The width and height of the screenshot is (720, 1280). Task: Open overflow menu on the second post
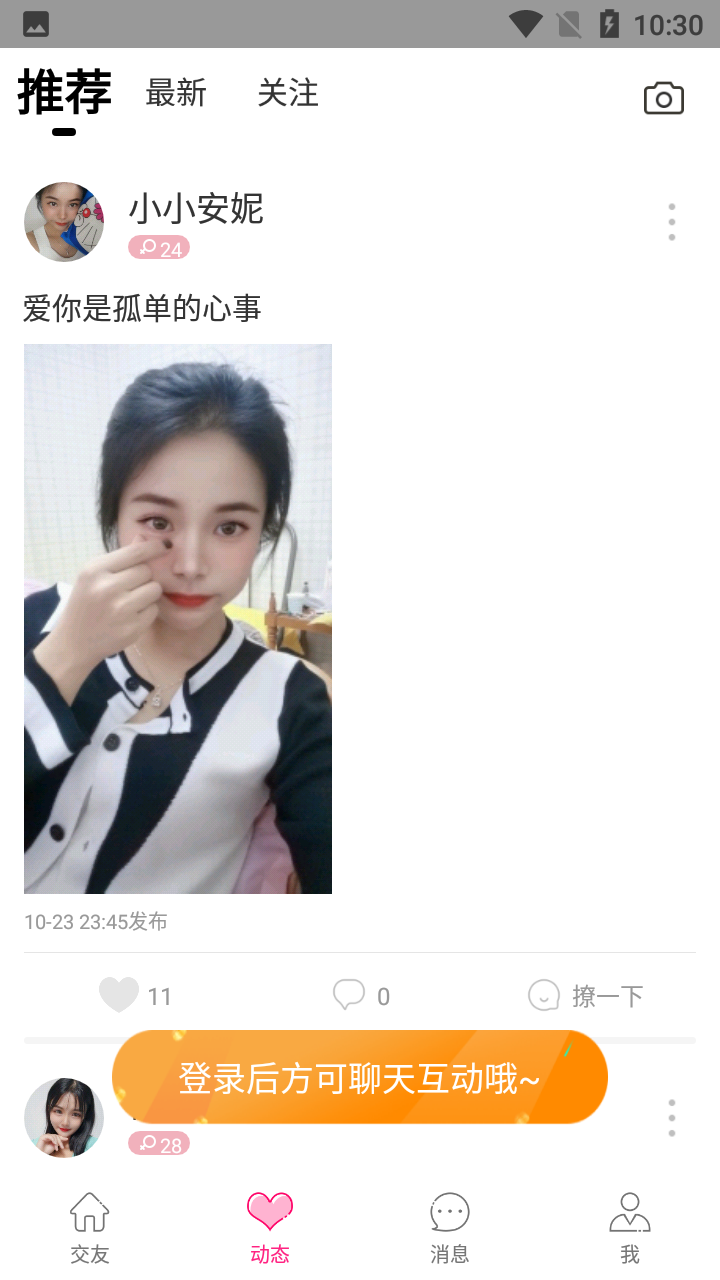pyautogui.click(x=672, y=1118)
